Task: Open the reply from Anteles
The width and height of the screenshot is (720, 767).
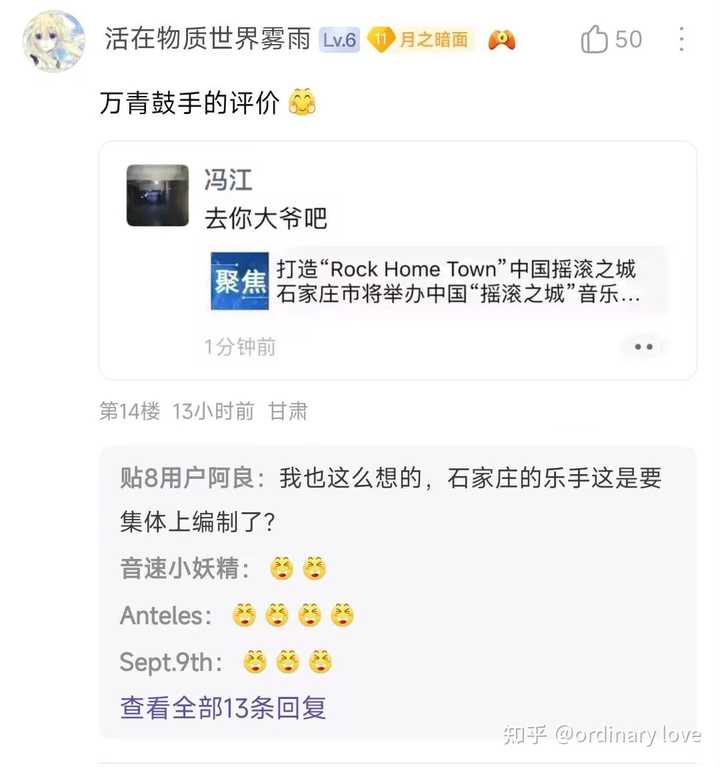Action: 236,615
